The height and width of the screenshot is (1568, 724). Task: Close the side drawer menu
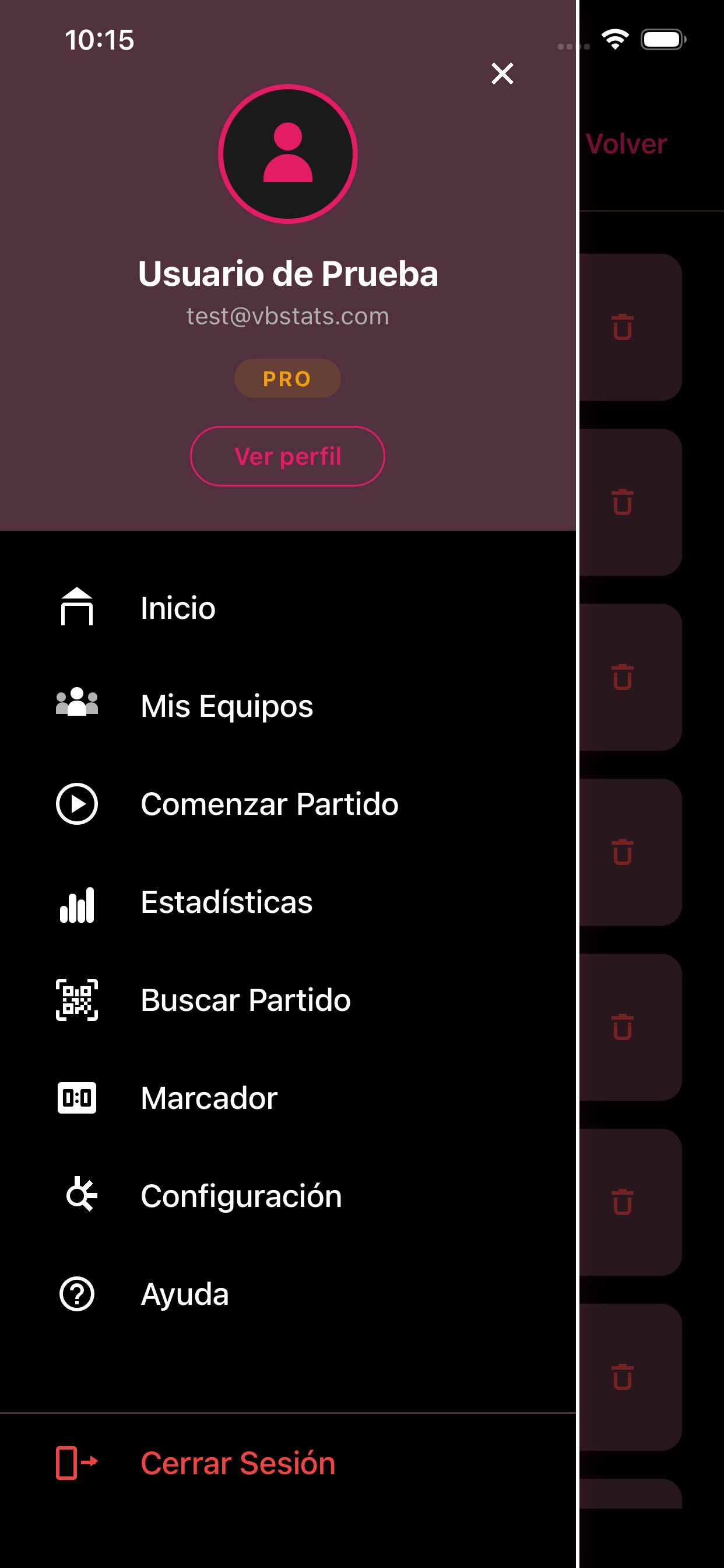[x=502, y=73]
